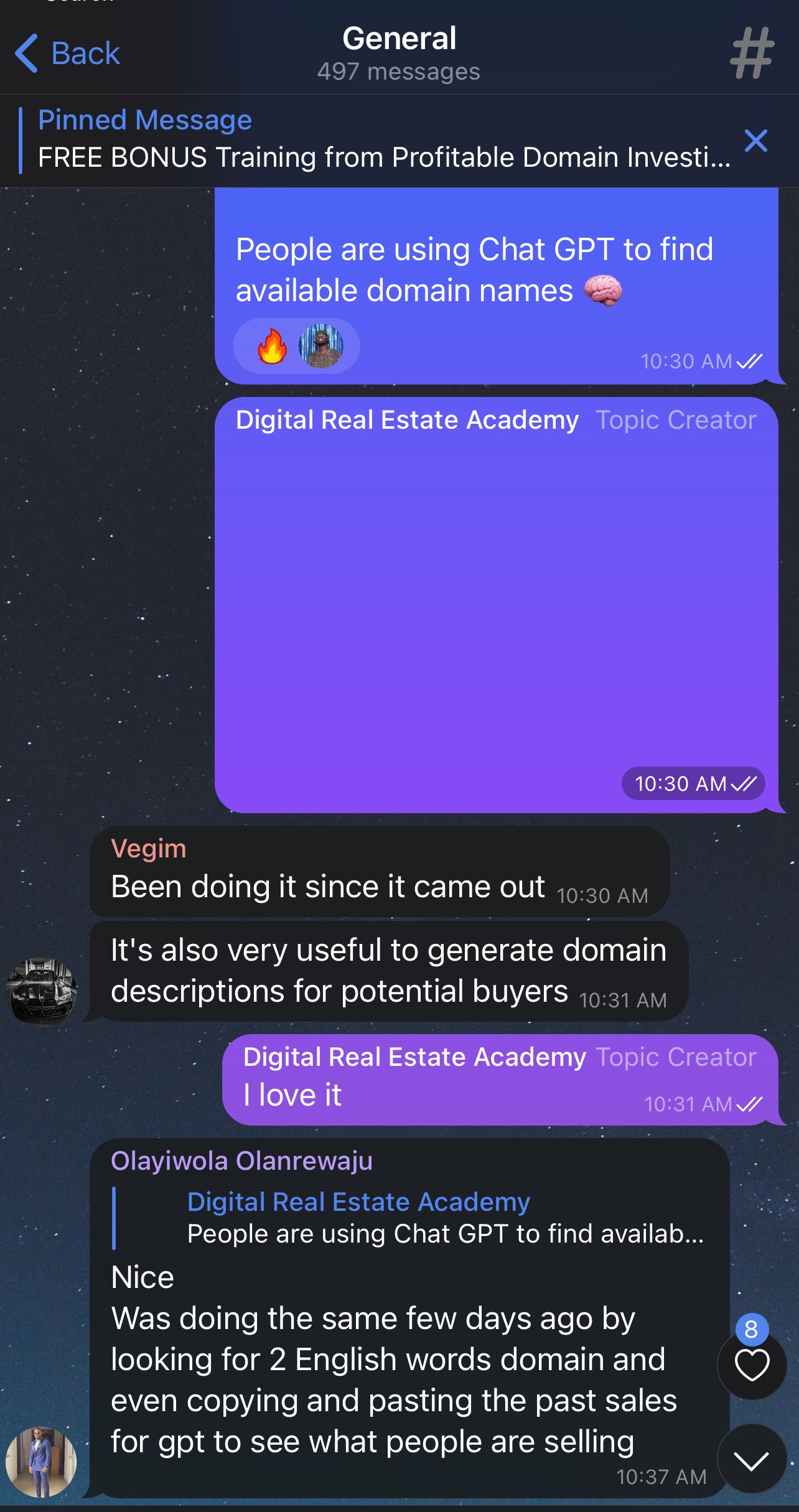Open Olayiwola Olanrewaju's profile photo
Screen dimensions: 799x1512
tap(41, 1462)
